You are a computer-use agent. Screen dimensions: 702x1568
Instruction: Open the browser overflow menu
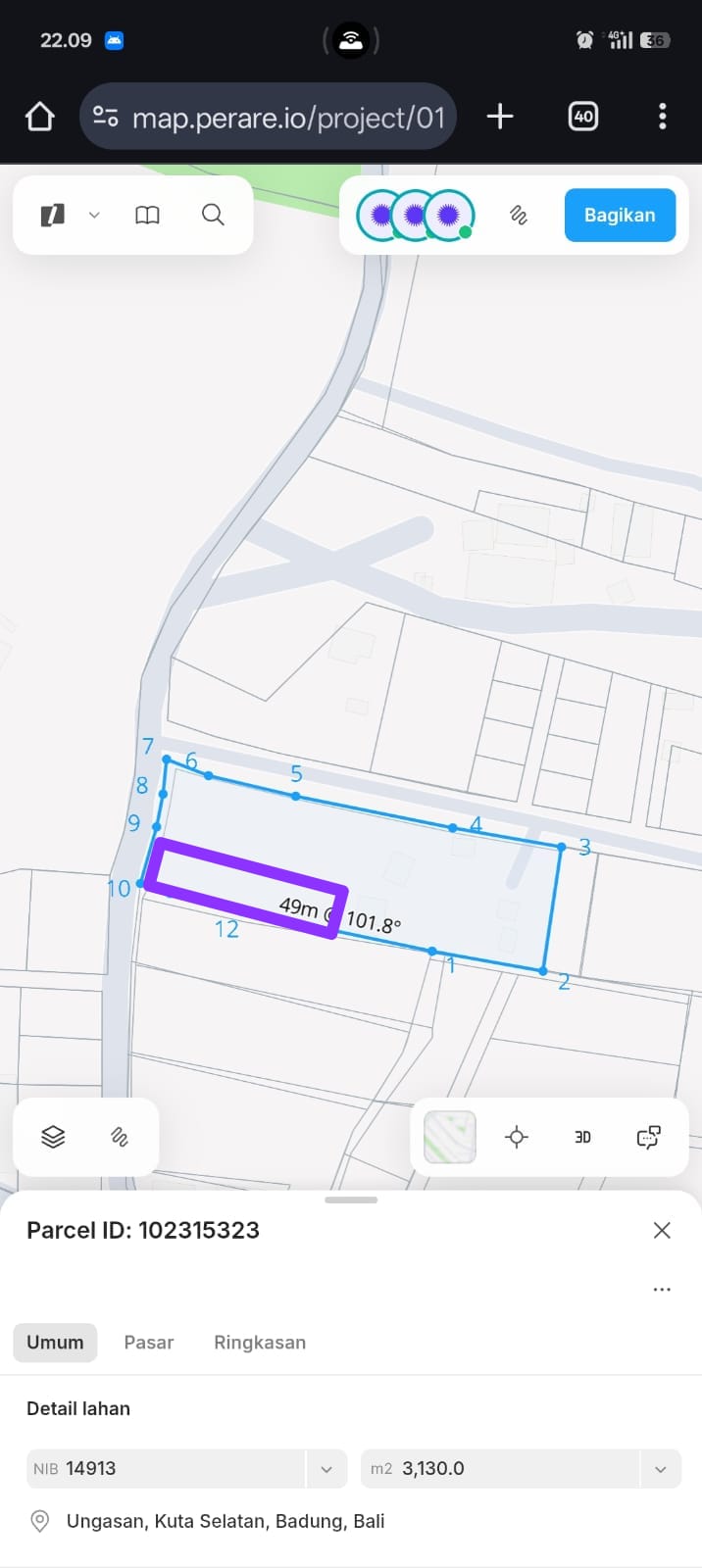(663, 117)
